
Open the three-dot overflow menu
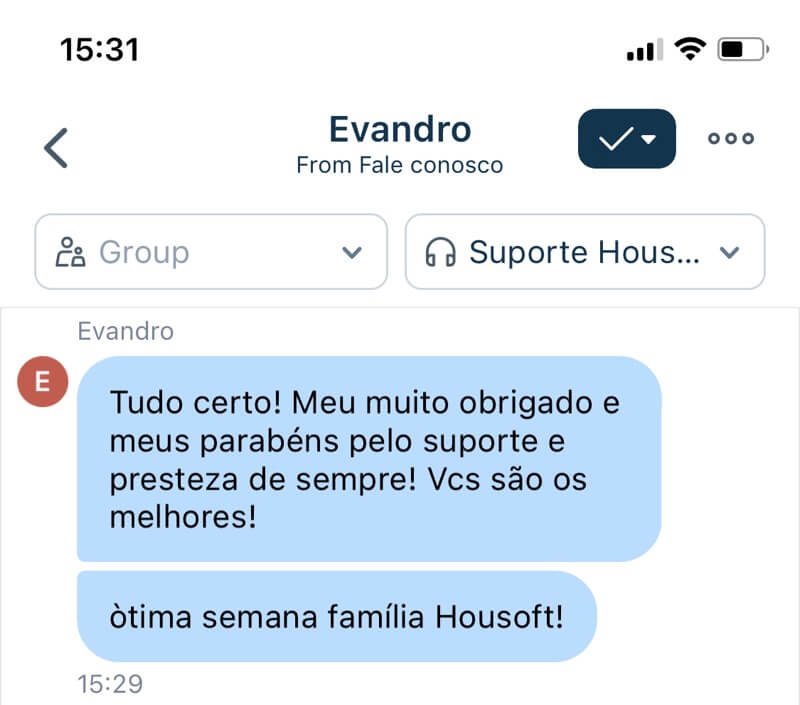(731, 139)
